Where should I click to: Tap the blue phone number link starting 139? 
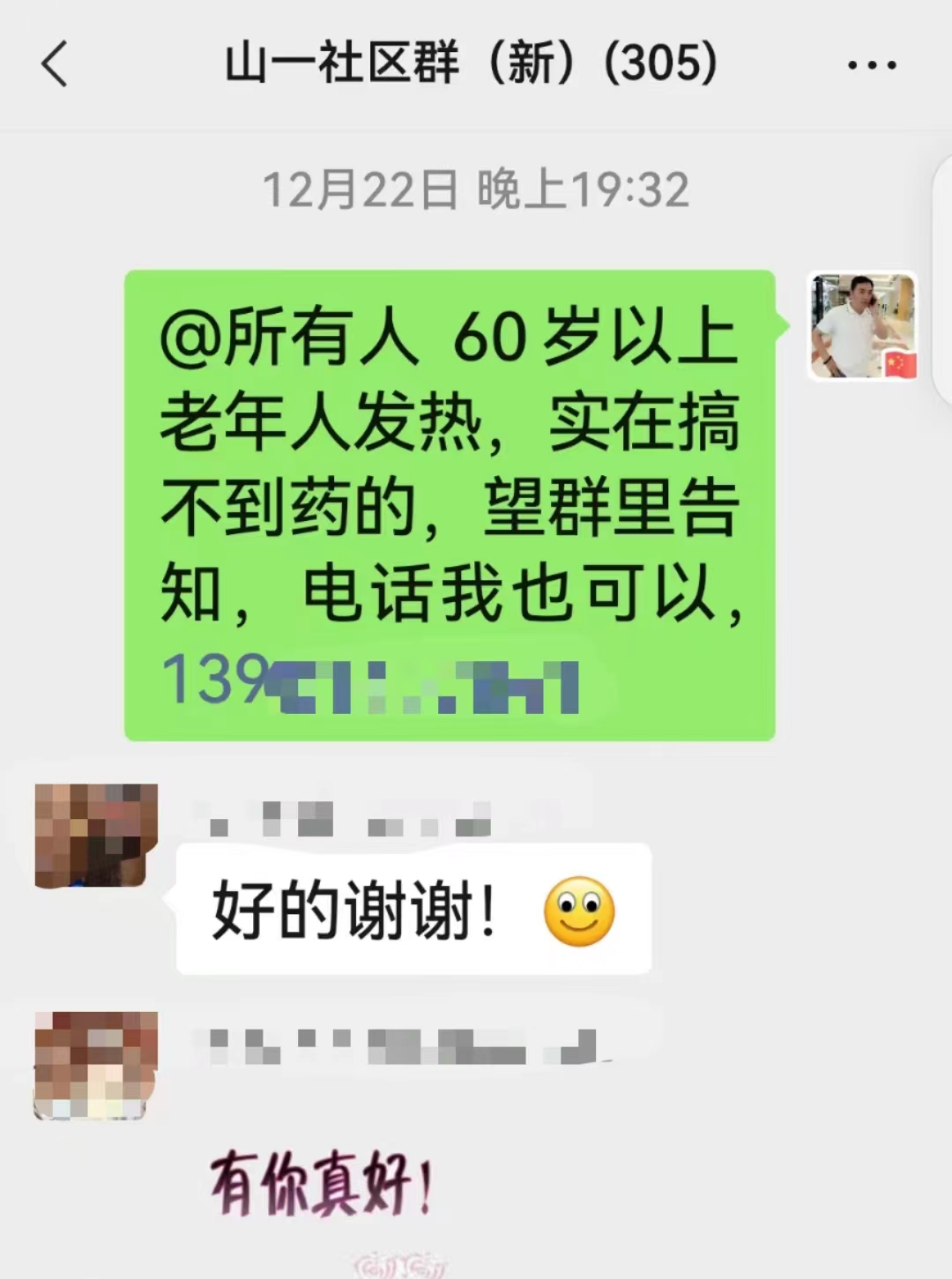coord(370,683)
